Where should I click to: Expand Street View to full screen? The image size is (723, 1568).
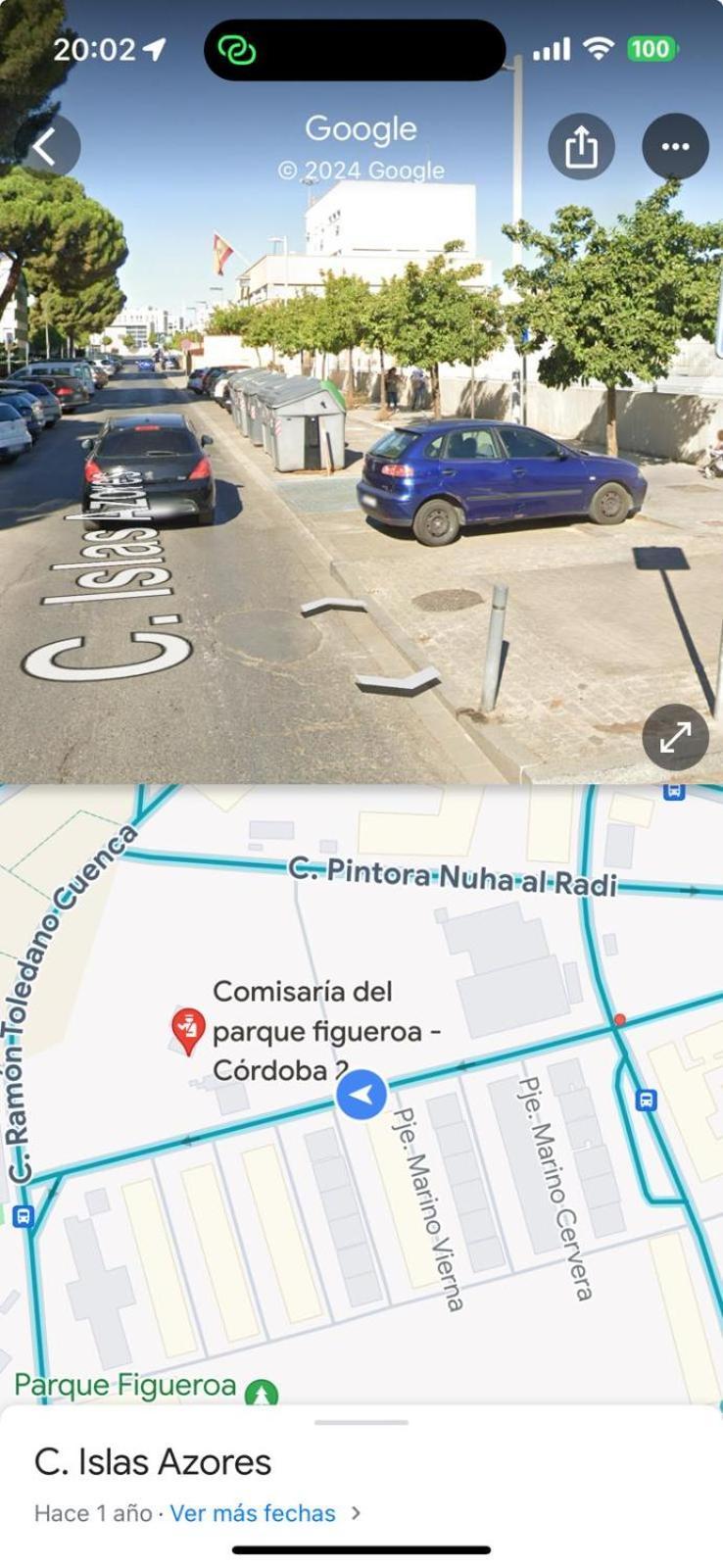675,737
